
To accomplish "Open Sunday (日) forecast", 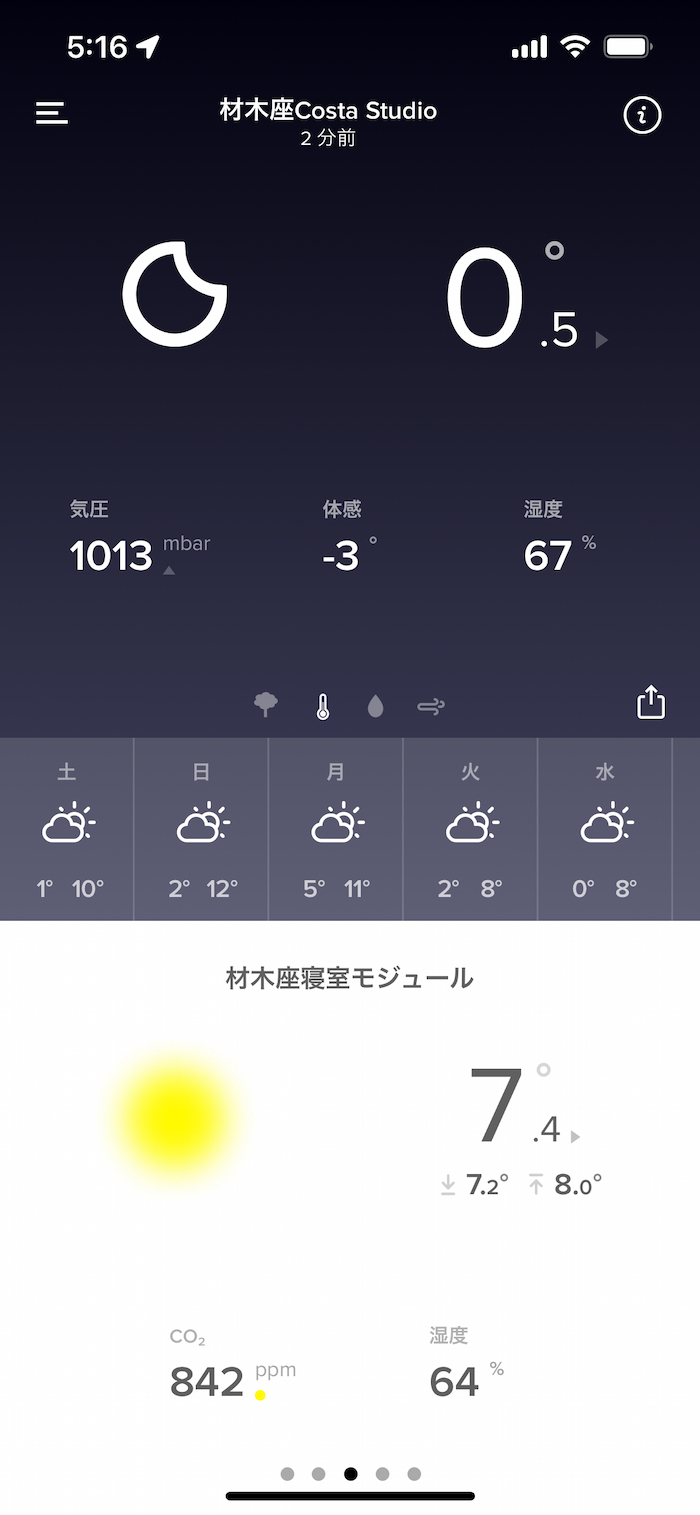I will tap(201, 829).
